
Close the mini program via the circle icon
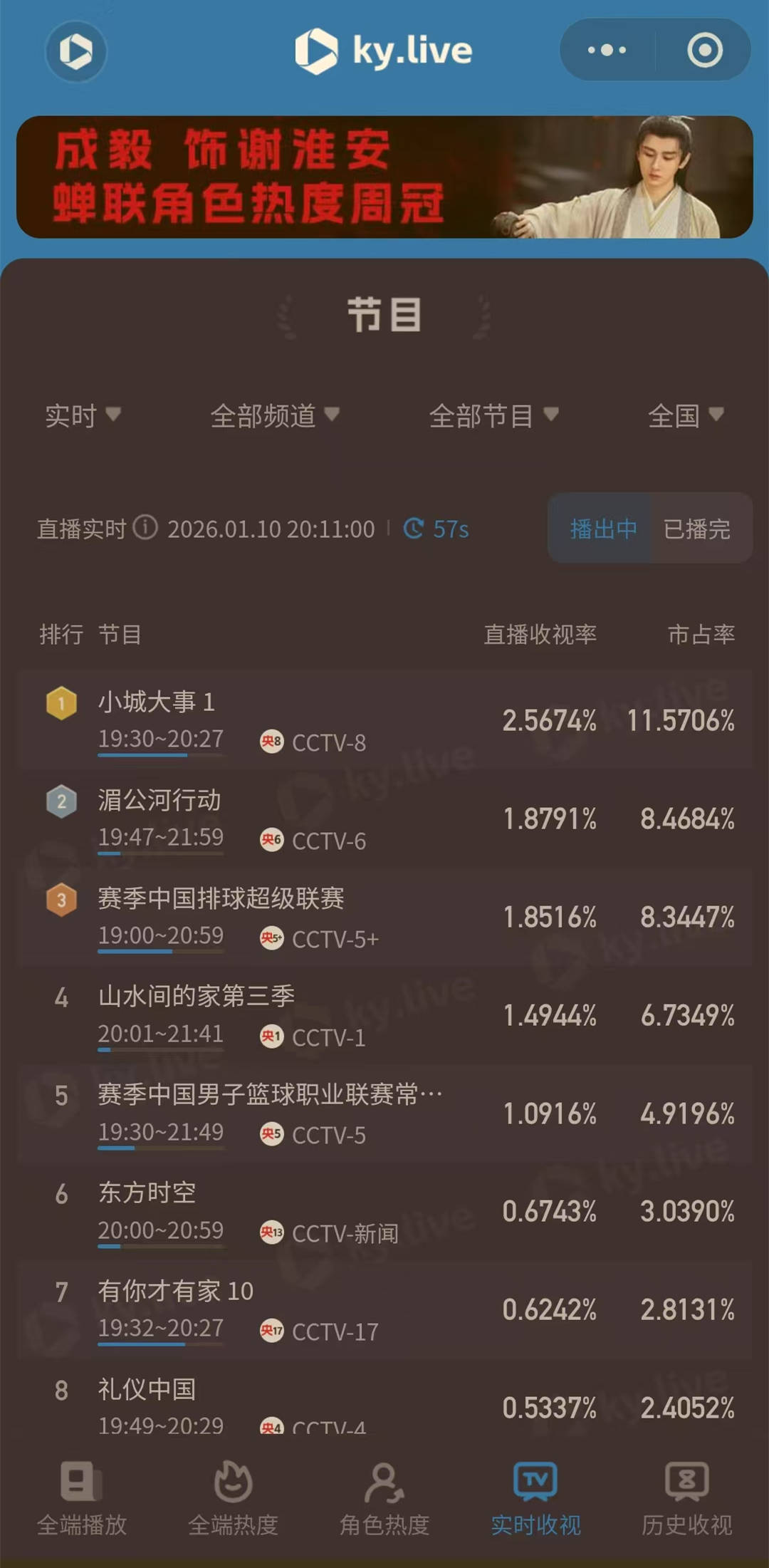point(704,51)
